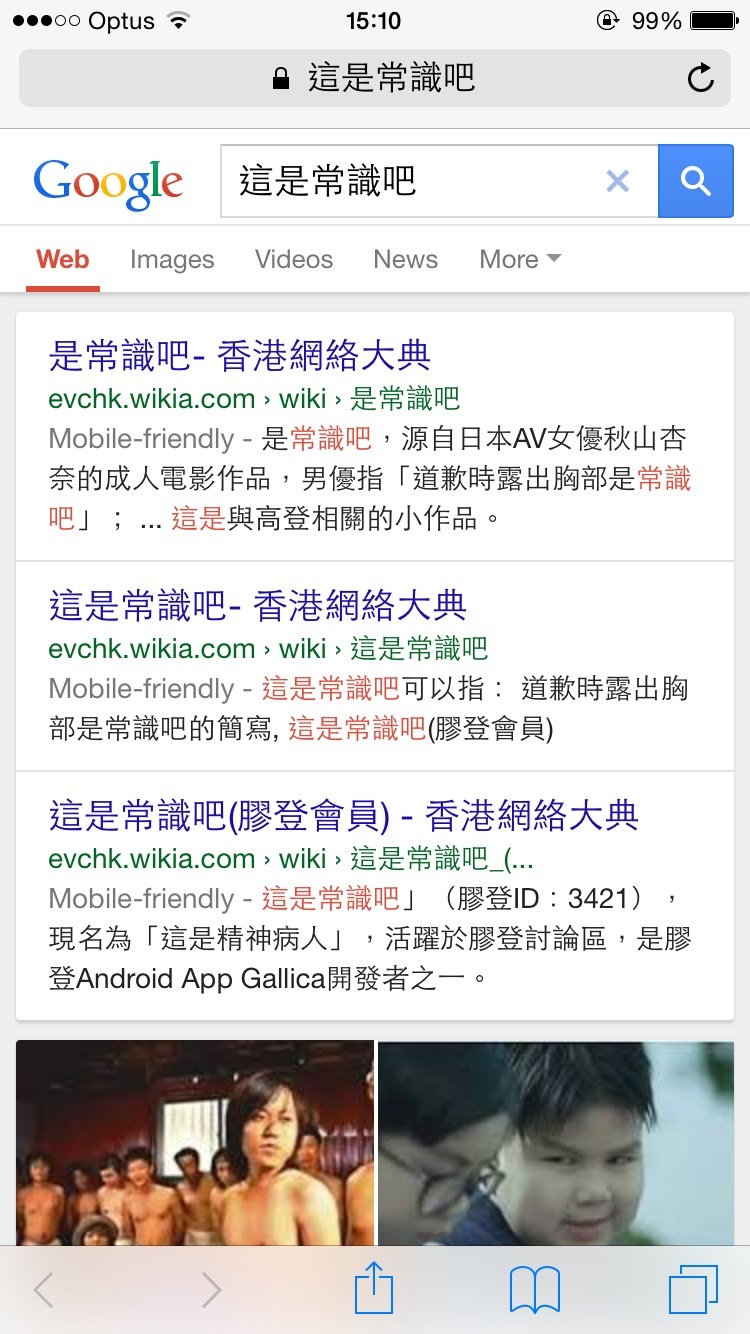Screen dimensions: 750x1334
Task: Go back to the previous page
Action: 44,1289
